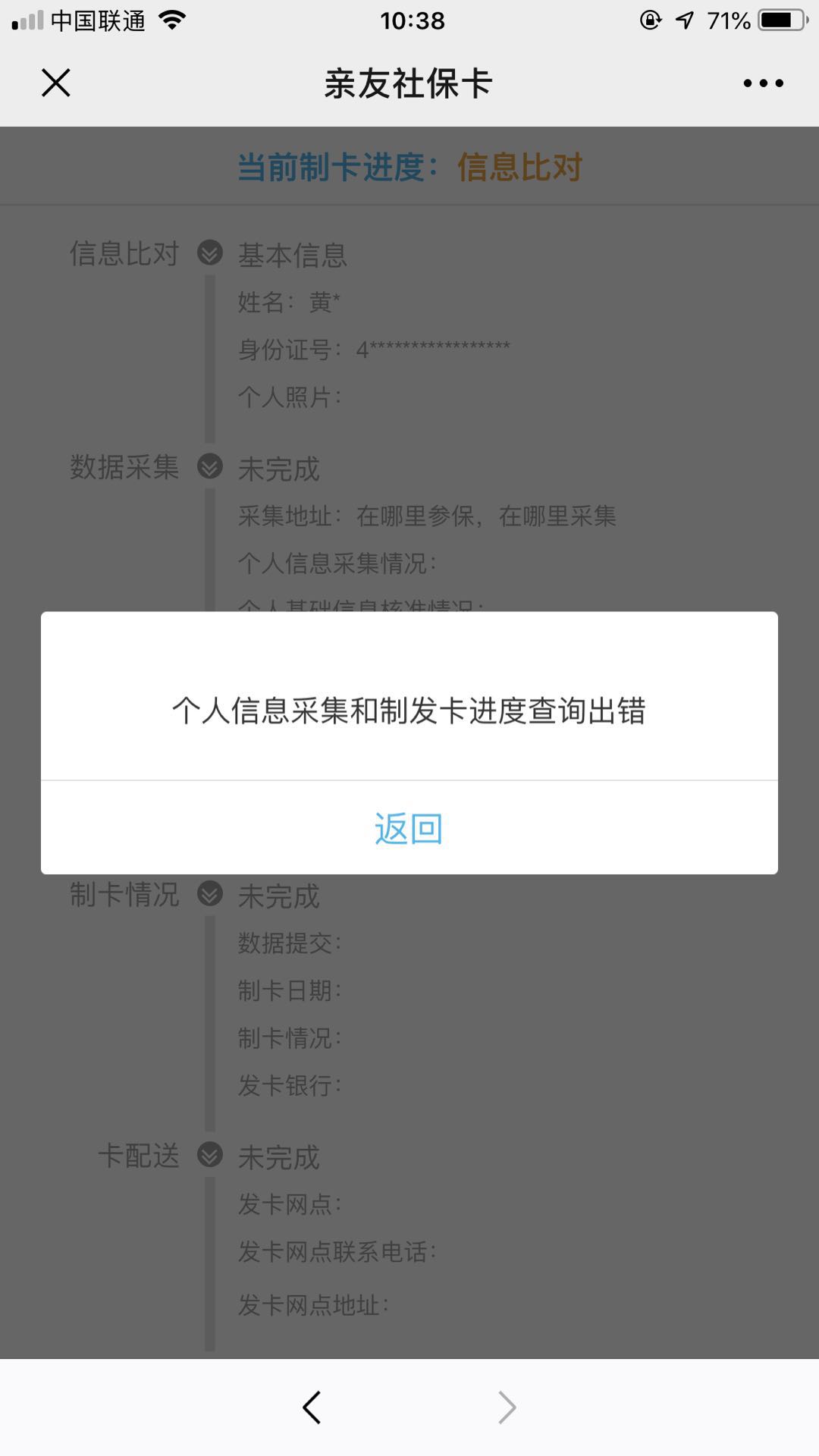Go back with the bottom left arrow

tap(312, 1407)
